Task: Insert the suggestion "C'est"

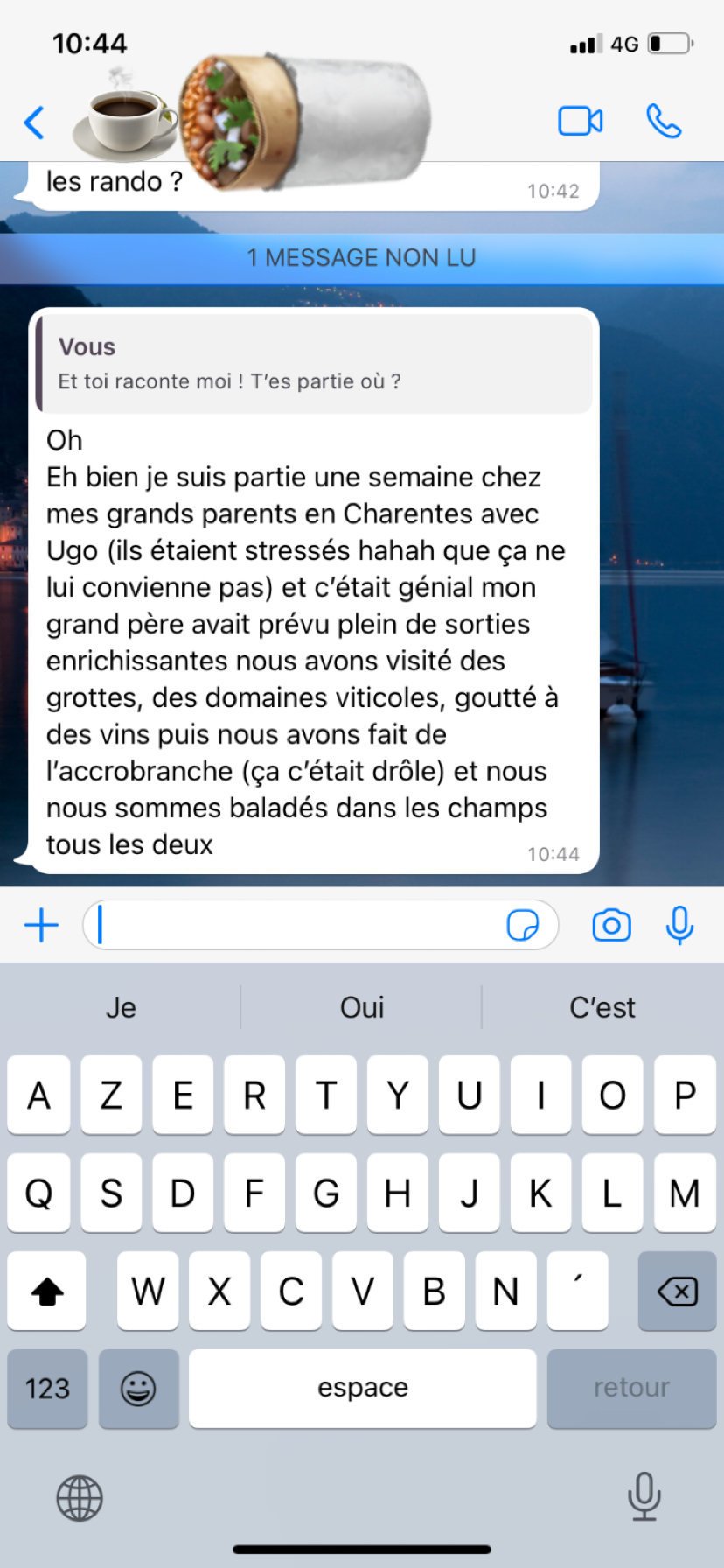Action: tap(602, 1007)
